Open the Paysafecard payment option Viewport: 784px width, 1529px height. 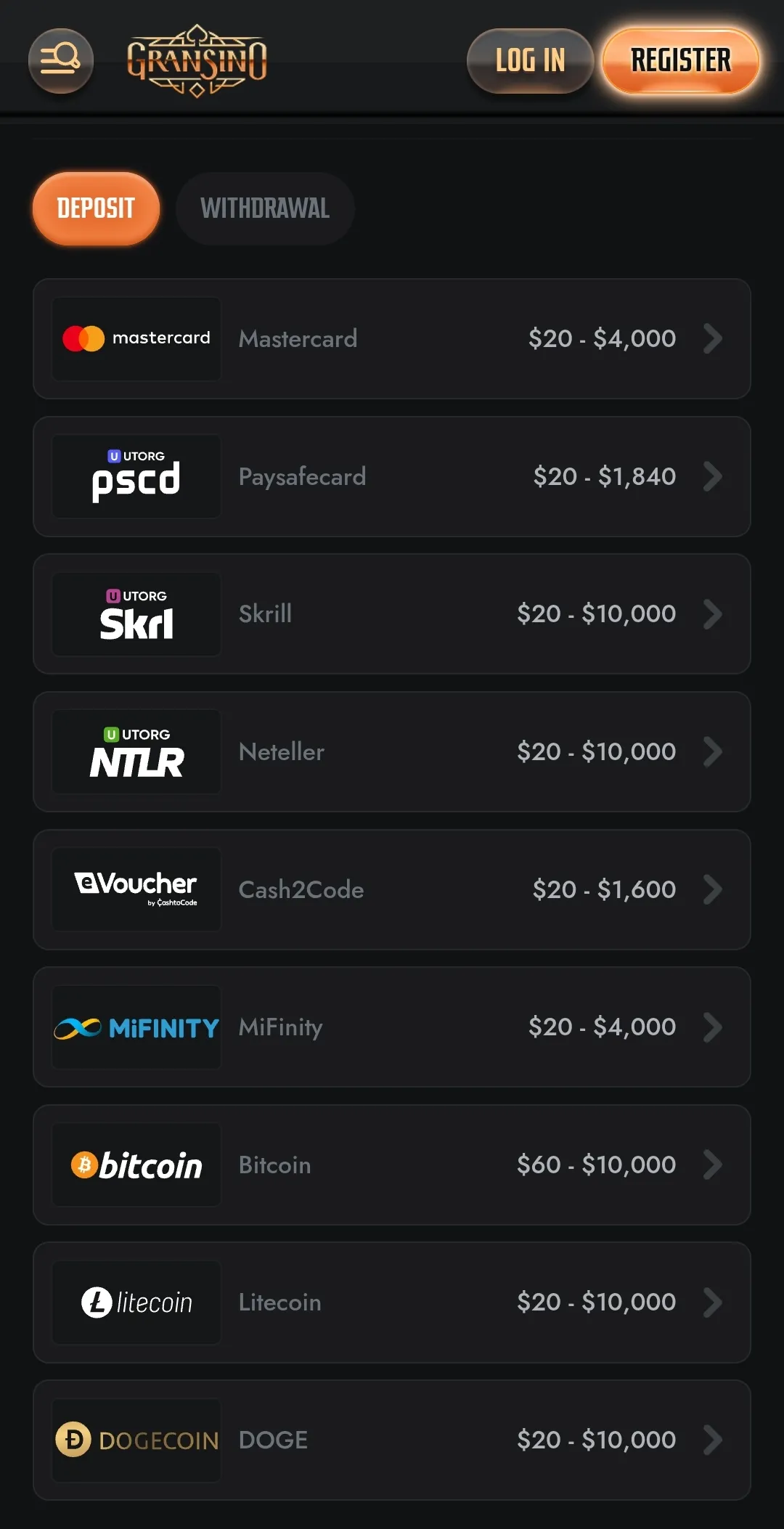(x=392, y=476)
